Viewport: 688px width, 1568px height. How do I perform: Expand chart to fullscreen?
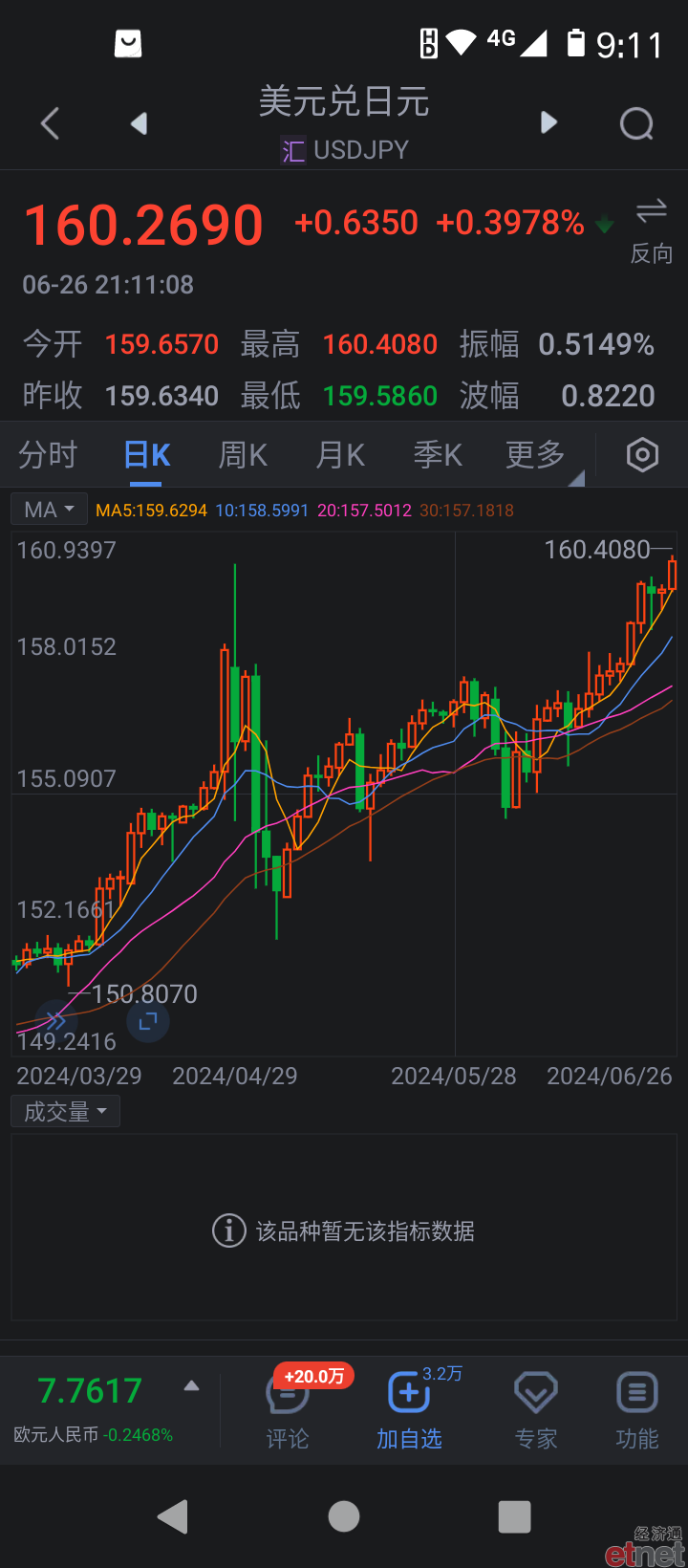148,1022
